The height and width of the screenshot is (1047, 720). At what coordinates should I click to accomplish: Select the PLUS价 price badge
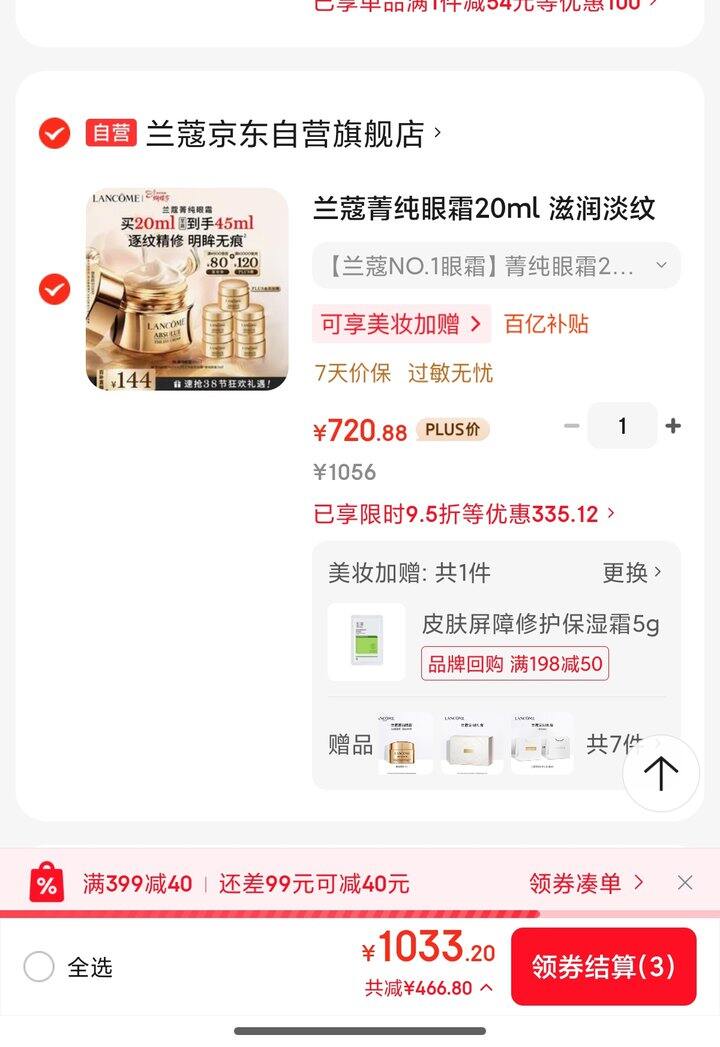click(451, 429)
